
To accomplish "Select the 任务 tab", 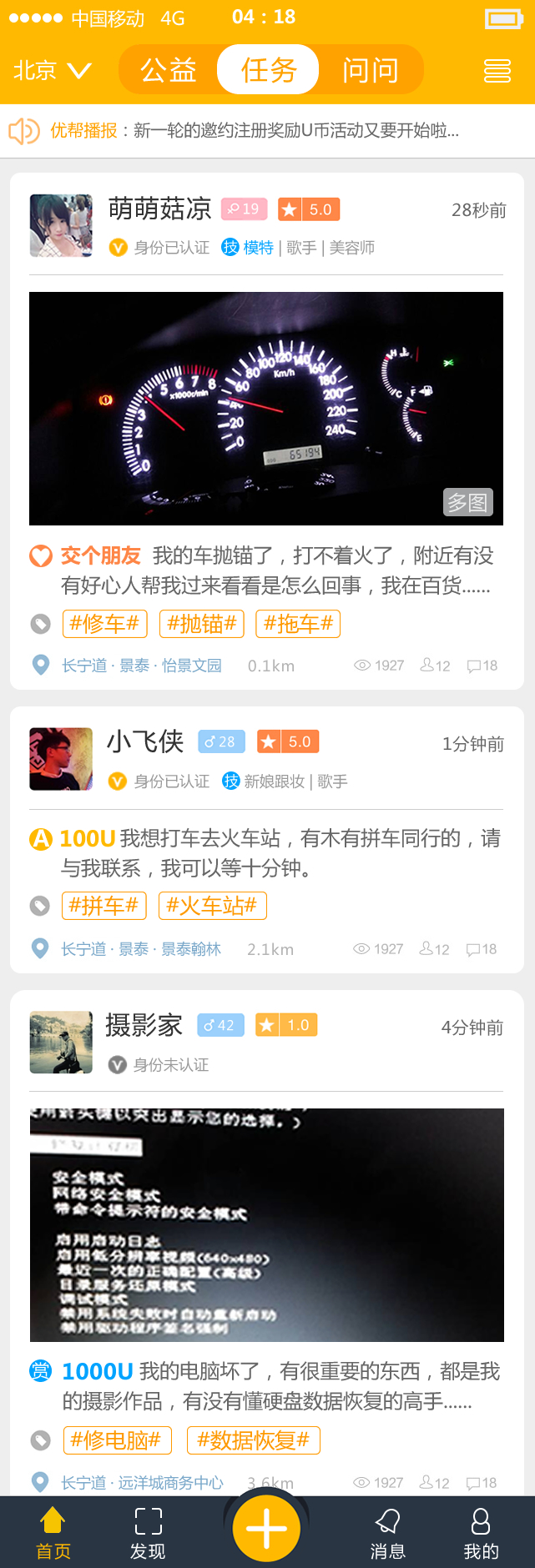I will point(268,70).
